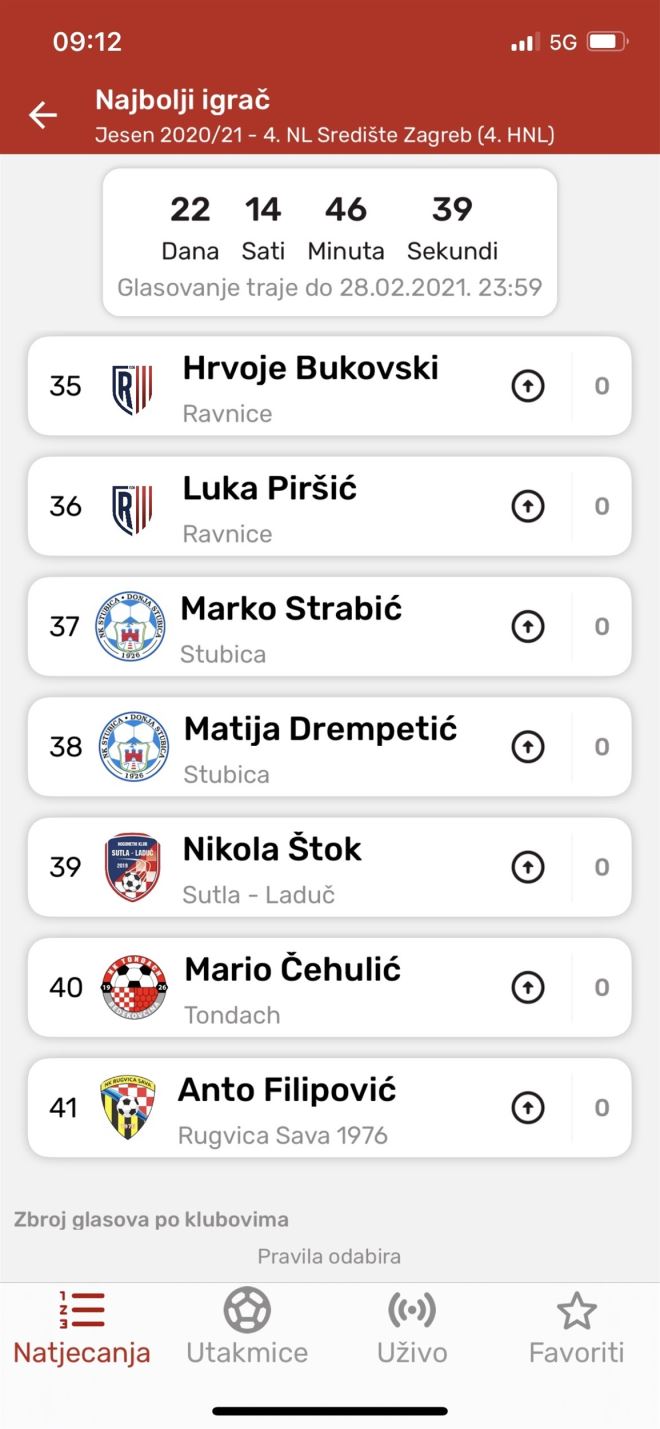The width and height of the screenshot is (660, 1429).
Task: Go to the Uživo live tab
Action: pos(412,1328)
